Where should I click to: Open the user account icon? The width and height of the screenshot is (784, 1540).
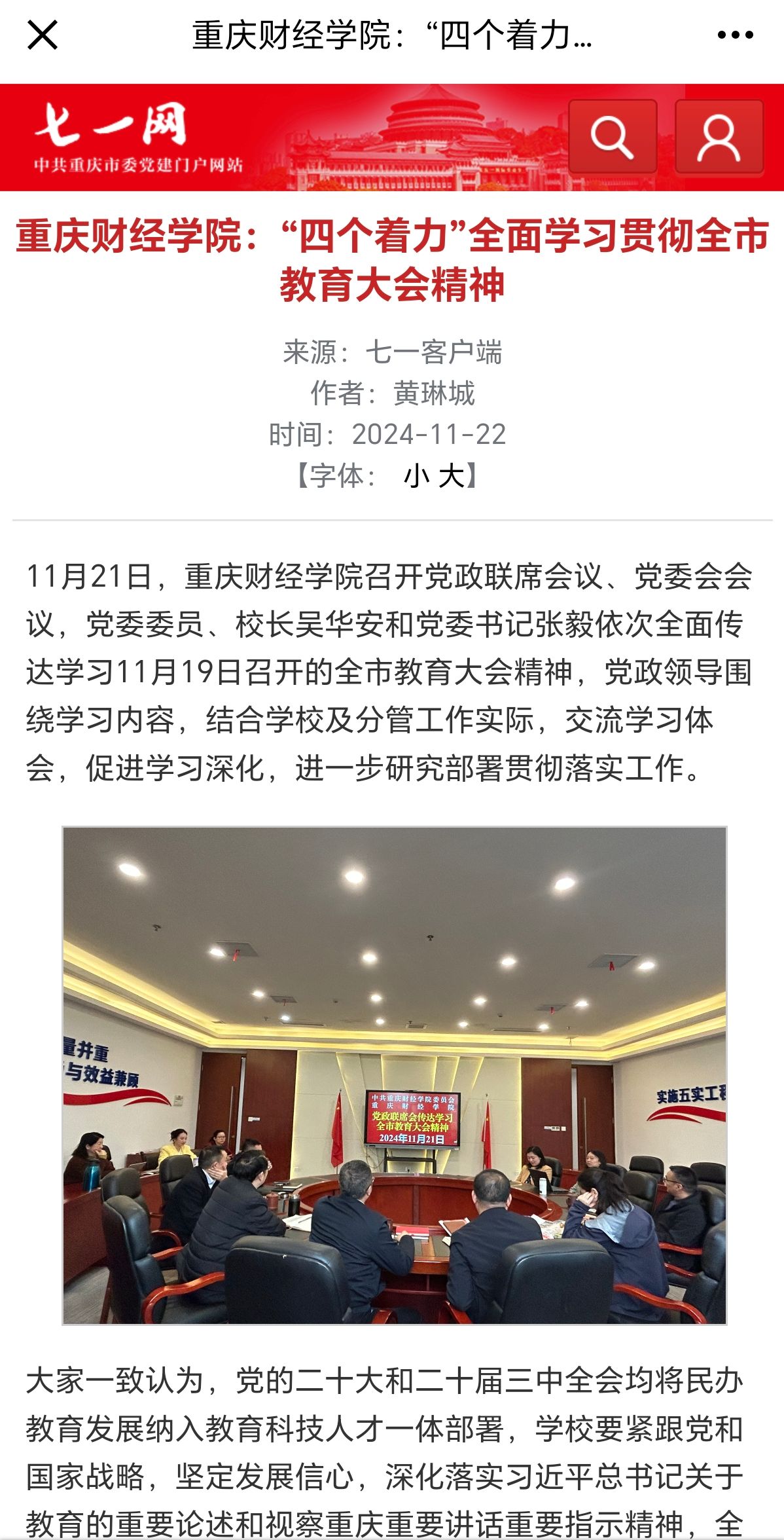pos(719,137)
